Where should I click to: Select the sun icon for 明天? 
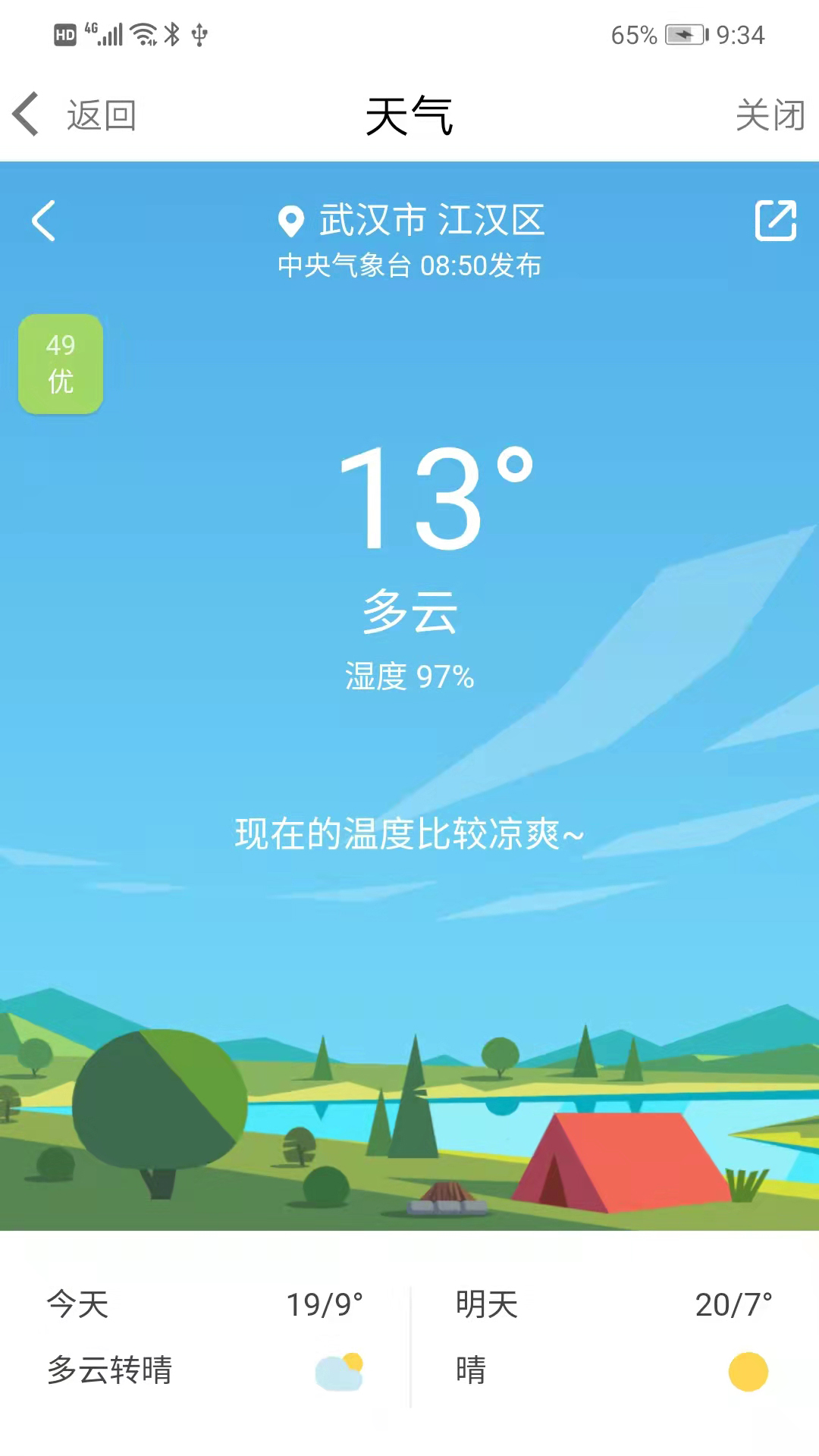pyautogui.click(x=747, y=1371)
